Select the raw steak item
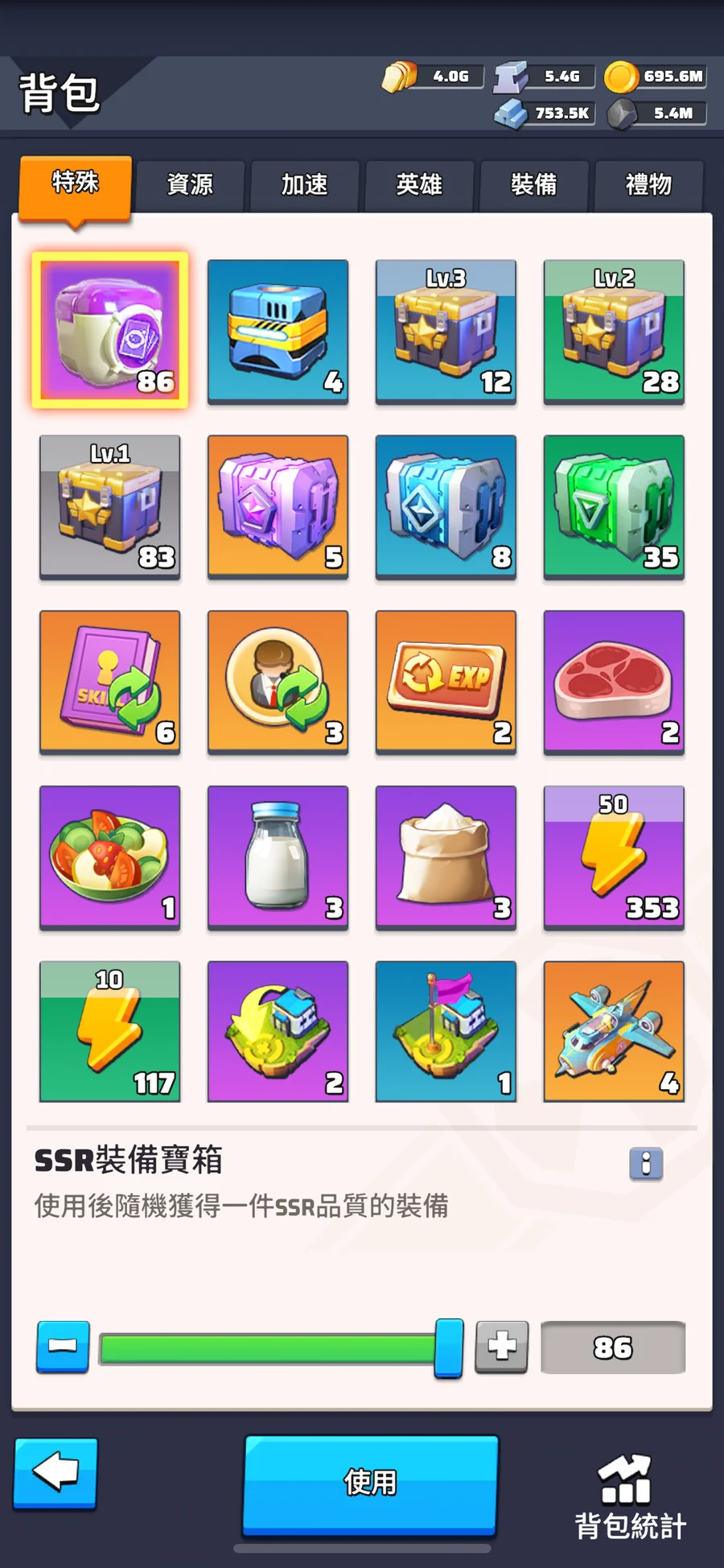The height and width of the screenshot is (1568, 724). point(614,682)
